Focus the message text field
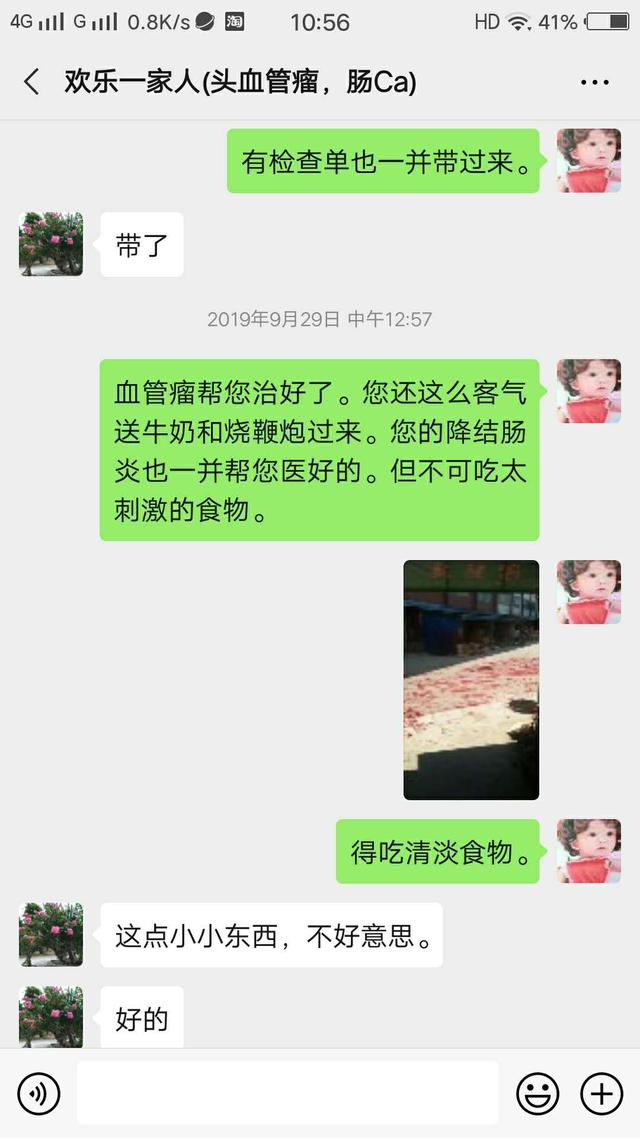 coord(287,1093)
